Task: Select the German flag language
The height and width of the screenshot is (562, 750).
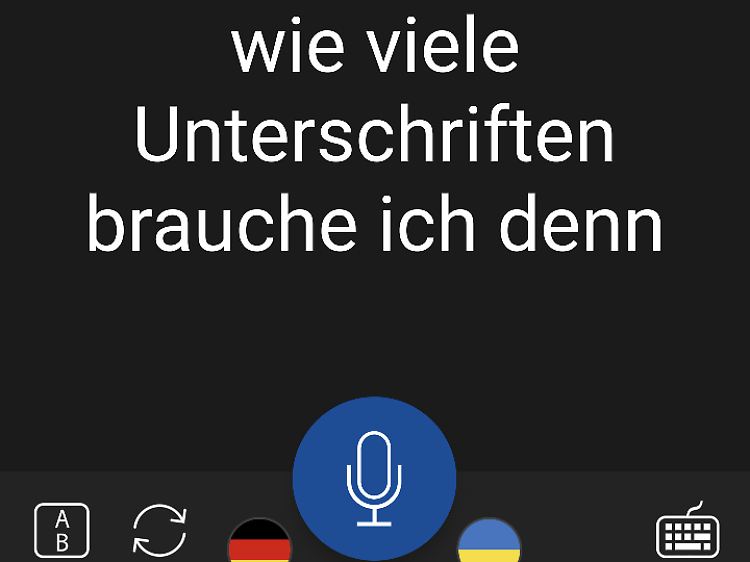Action: tap(260, 541)
